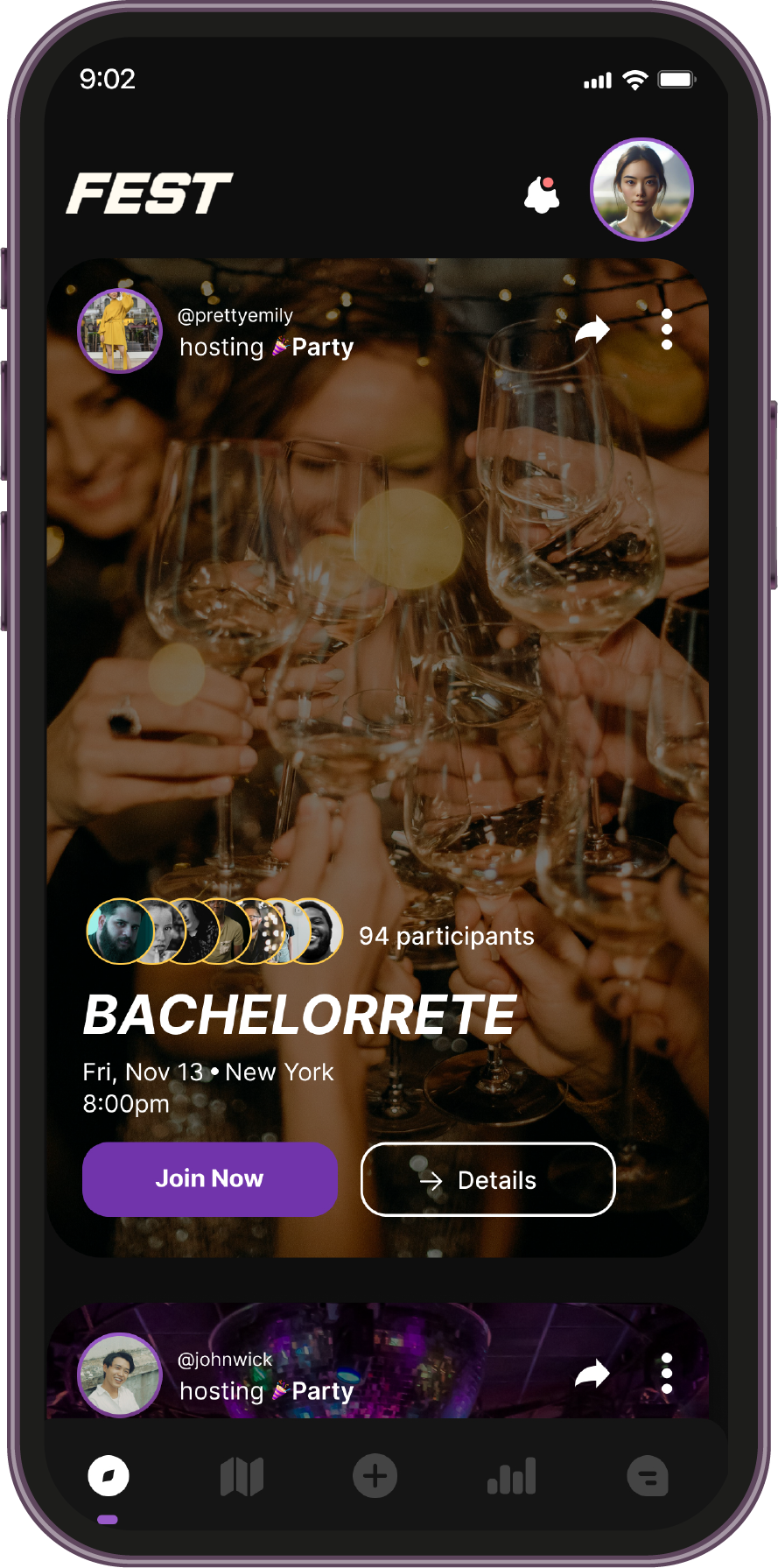The height and width of the screenshot is (1568, 778).
Task: Open the notifications bell
Action: [542, 194]
